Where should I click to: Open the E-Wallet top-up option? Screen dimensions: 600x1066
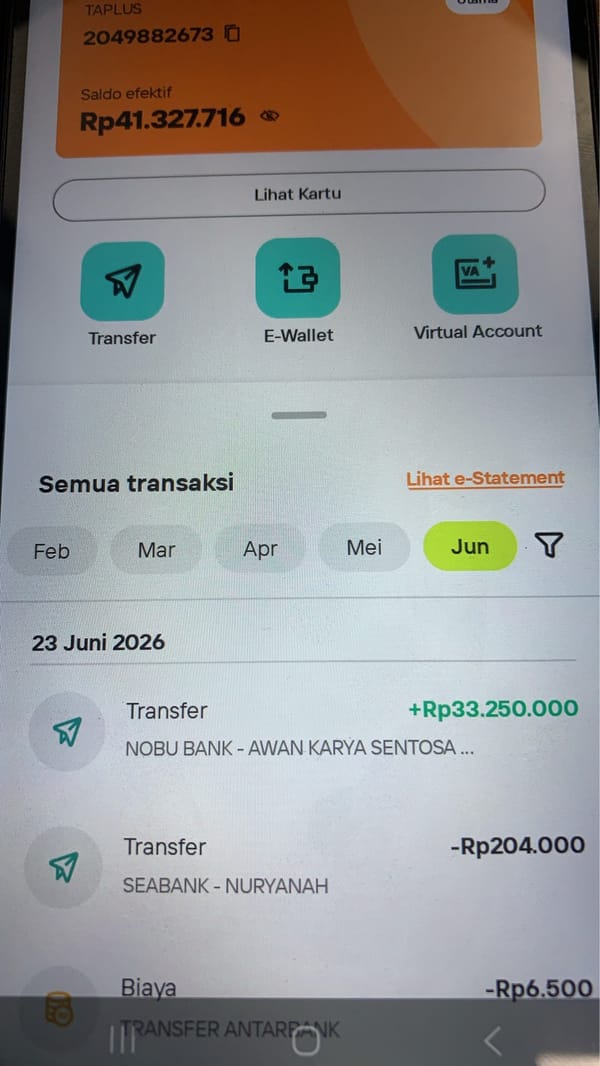click(x=298, y=277)
